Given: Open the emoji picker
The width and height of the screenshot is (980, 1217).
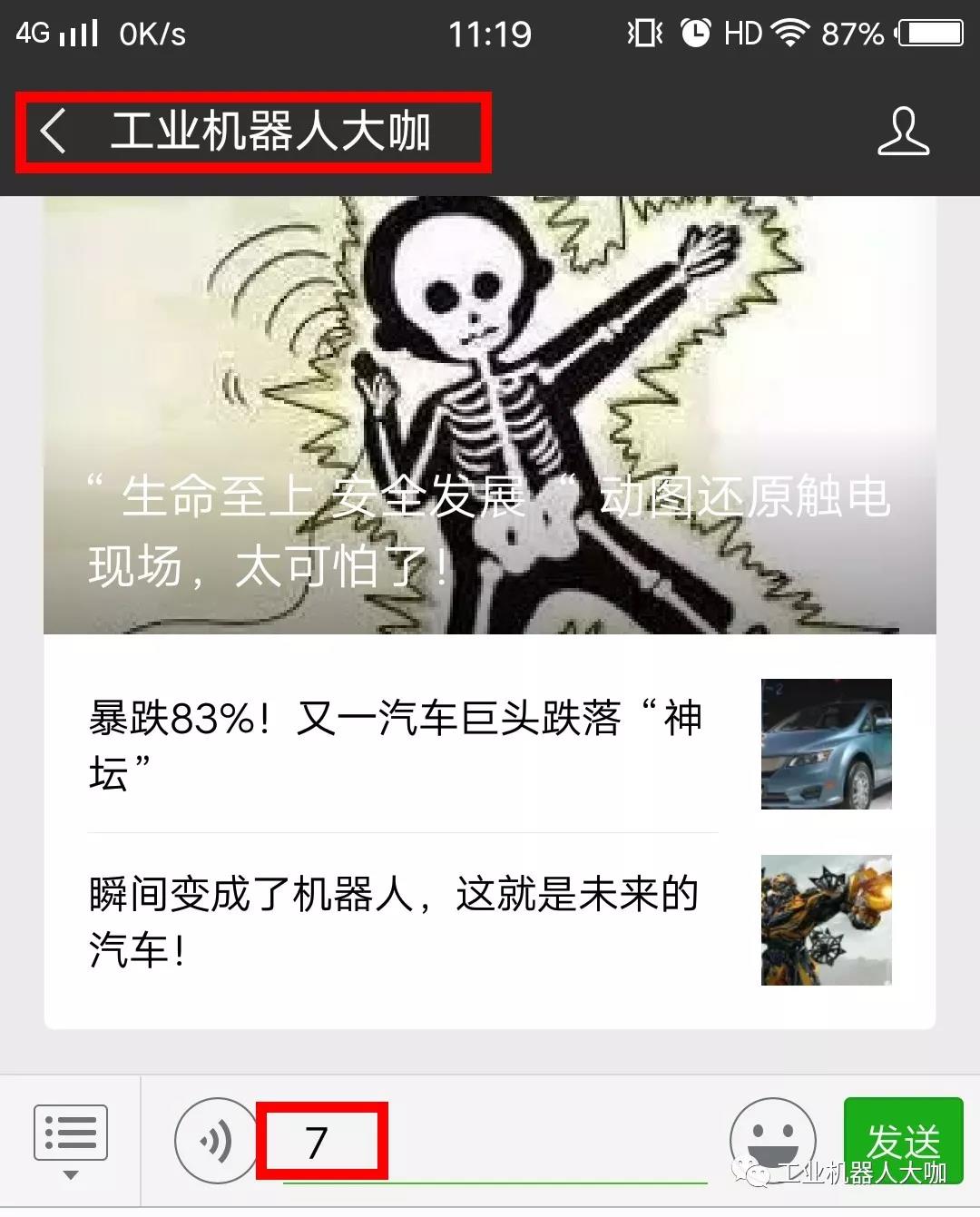Looking at the screenshot, I should point(773,1138).
